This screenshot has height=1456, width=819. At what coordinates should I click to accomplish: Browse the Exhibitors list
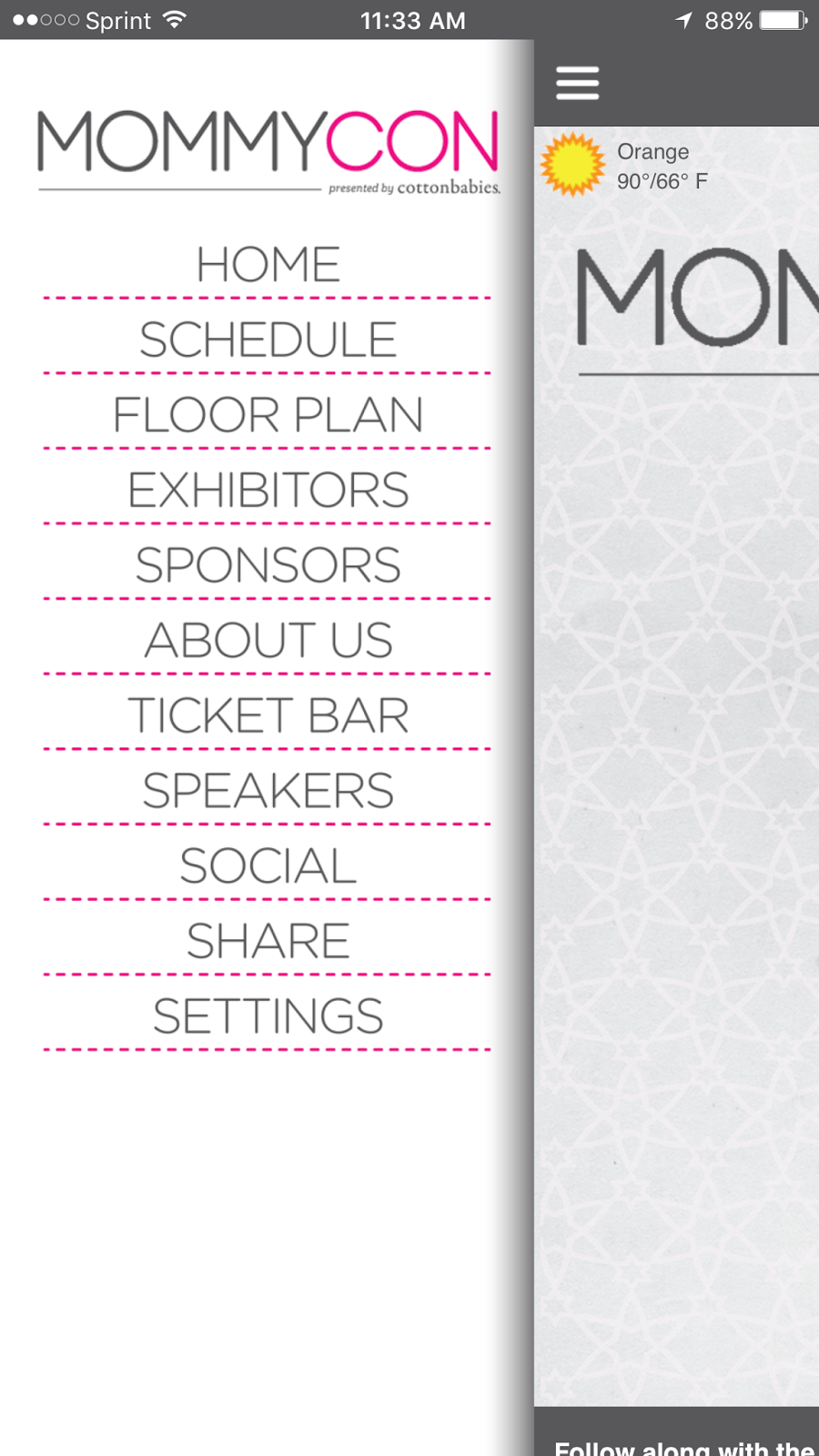click(268, 490)
